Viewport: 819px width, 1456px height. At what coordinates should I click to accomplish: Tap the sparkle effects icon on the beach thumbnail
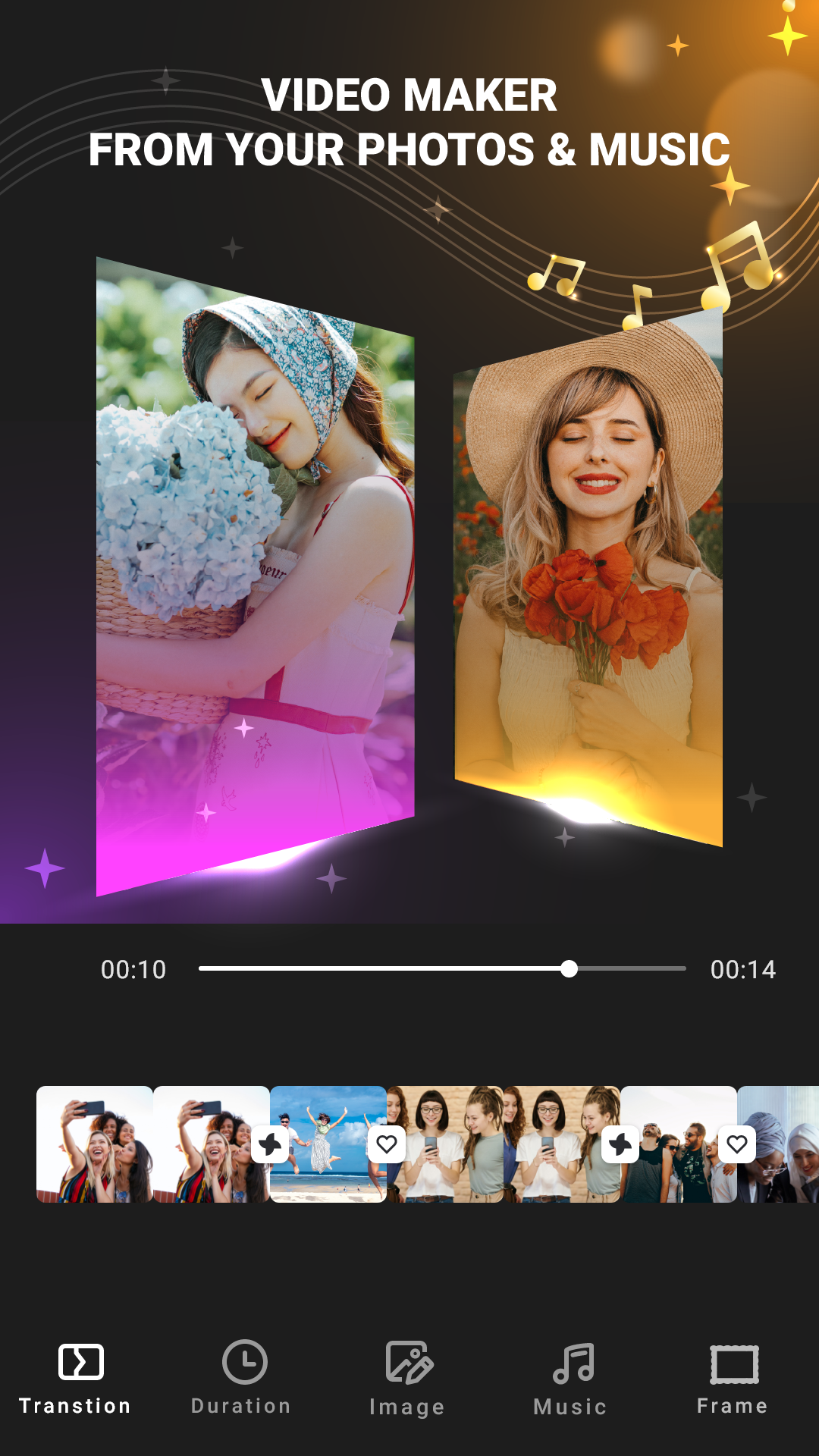(x=271, y=1145)
